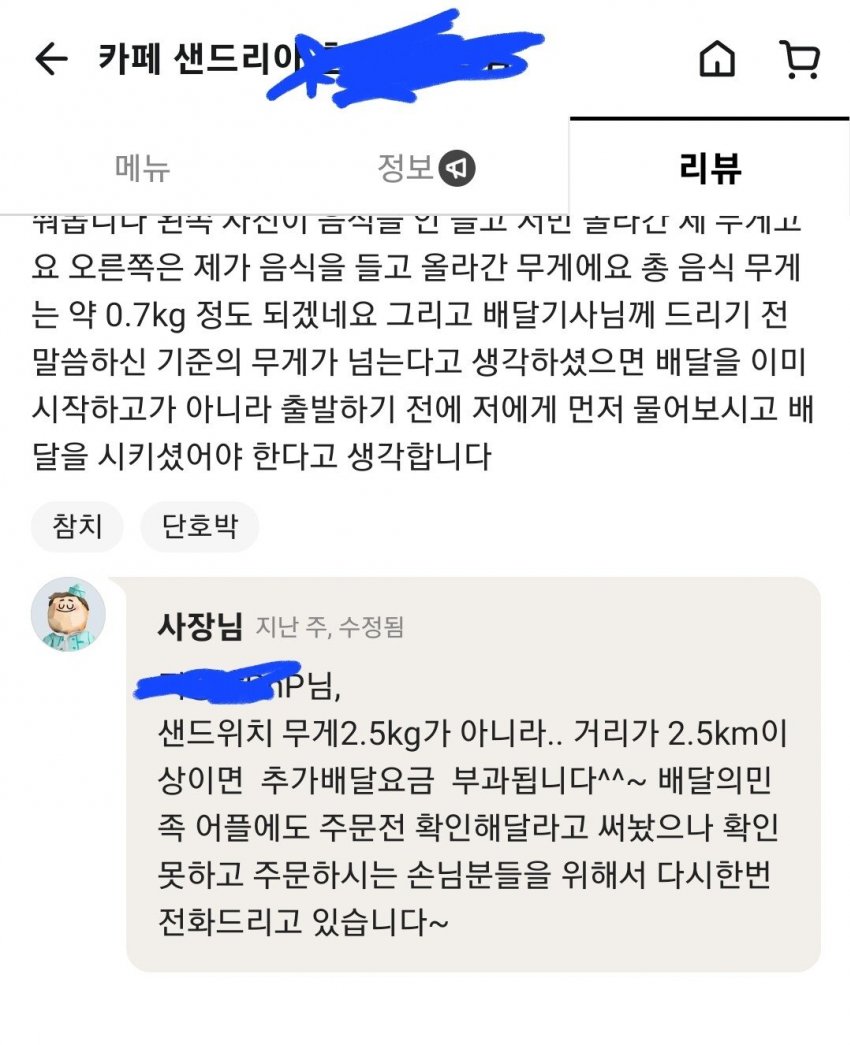850x1045 pixels.
Task: Go back using the arrow icon
Action: pos(51,60)
